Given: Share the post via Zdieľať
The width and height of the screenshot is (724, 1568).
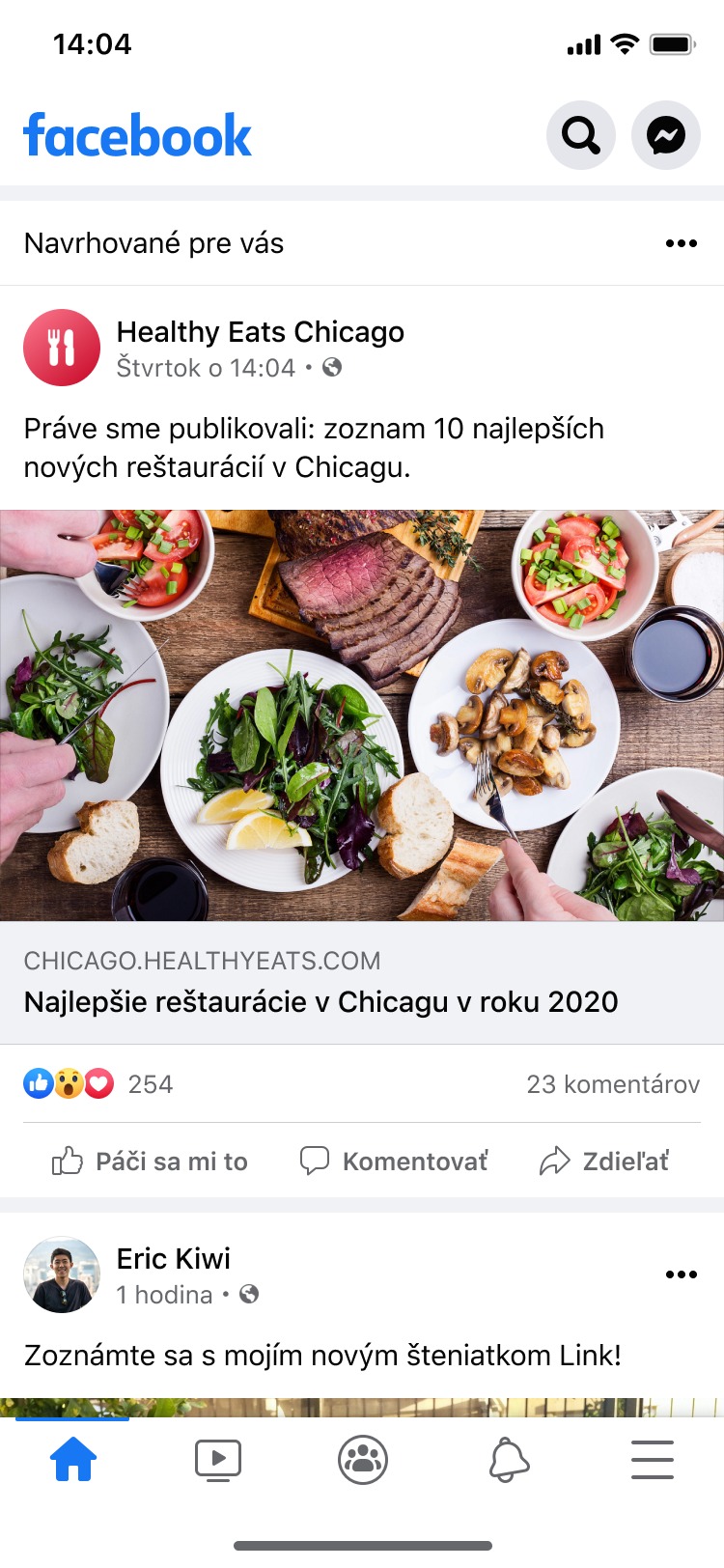Looking at the screenshot, I should point(604,1161).
